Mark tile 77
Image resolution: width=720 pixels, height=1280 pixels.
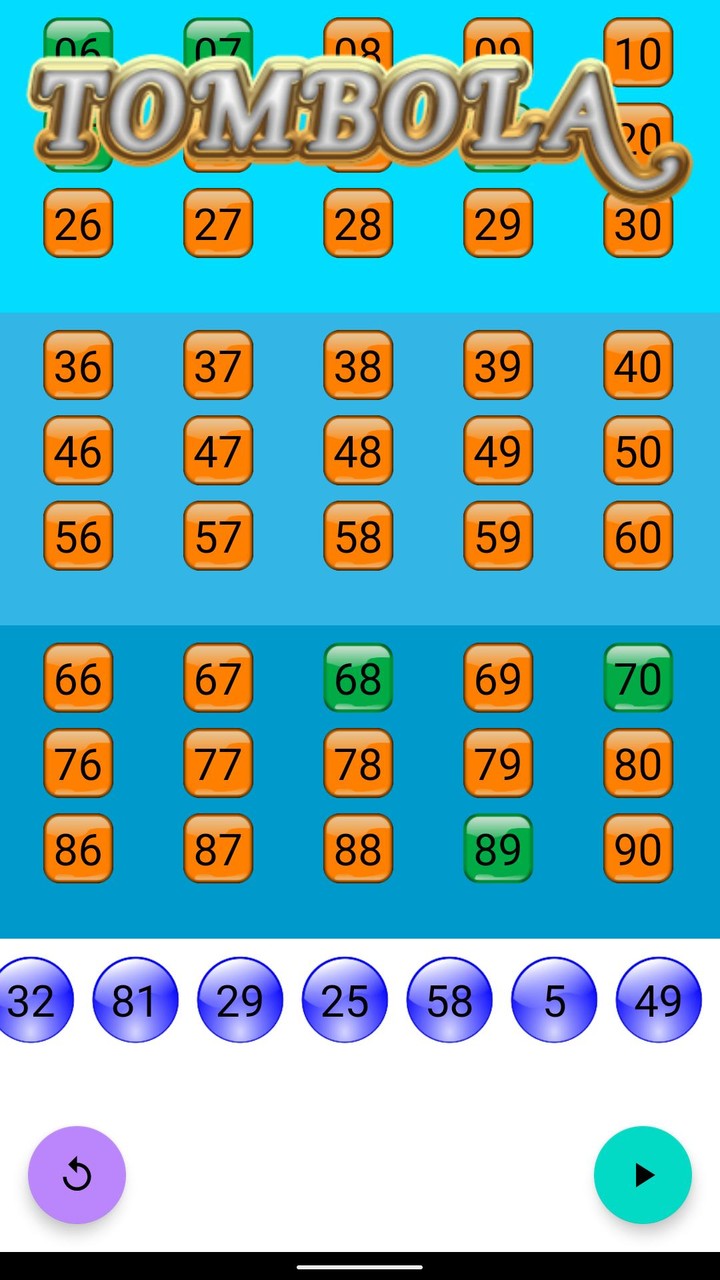click(x=218, y=764)
